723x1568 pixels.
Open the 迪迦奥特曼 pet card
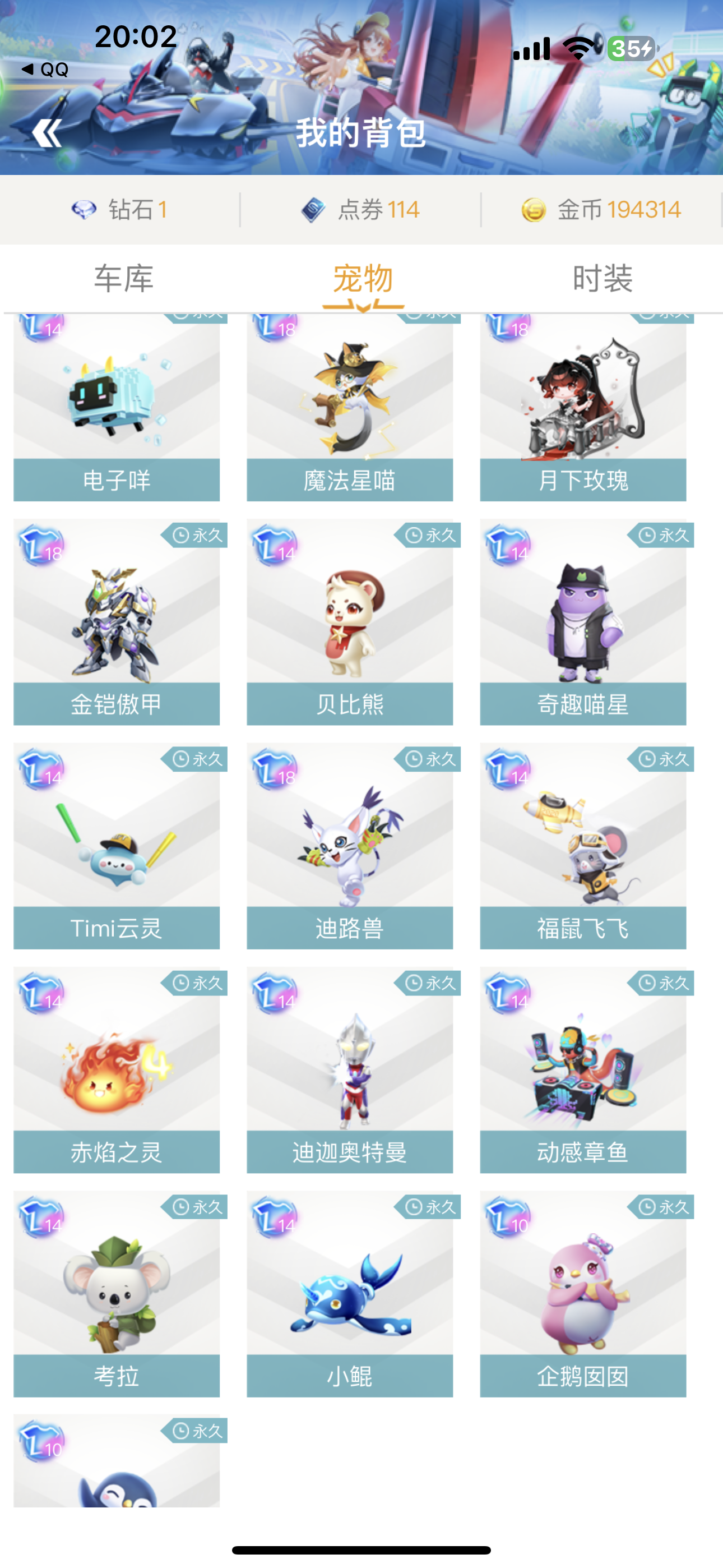click(x=349, y=1069)
